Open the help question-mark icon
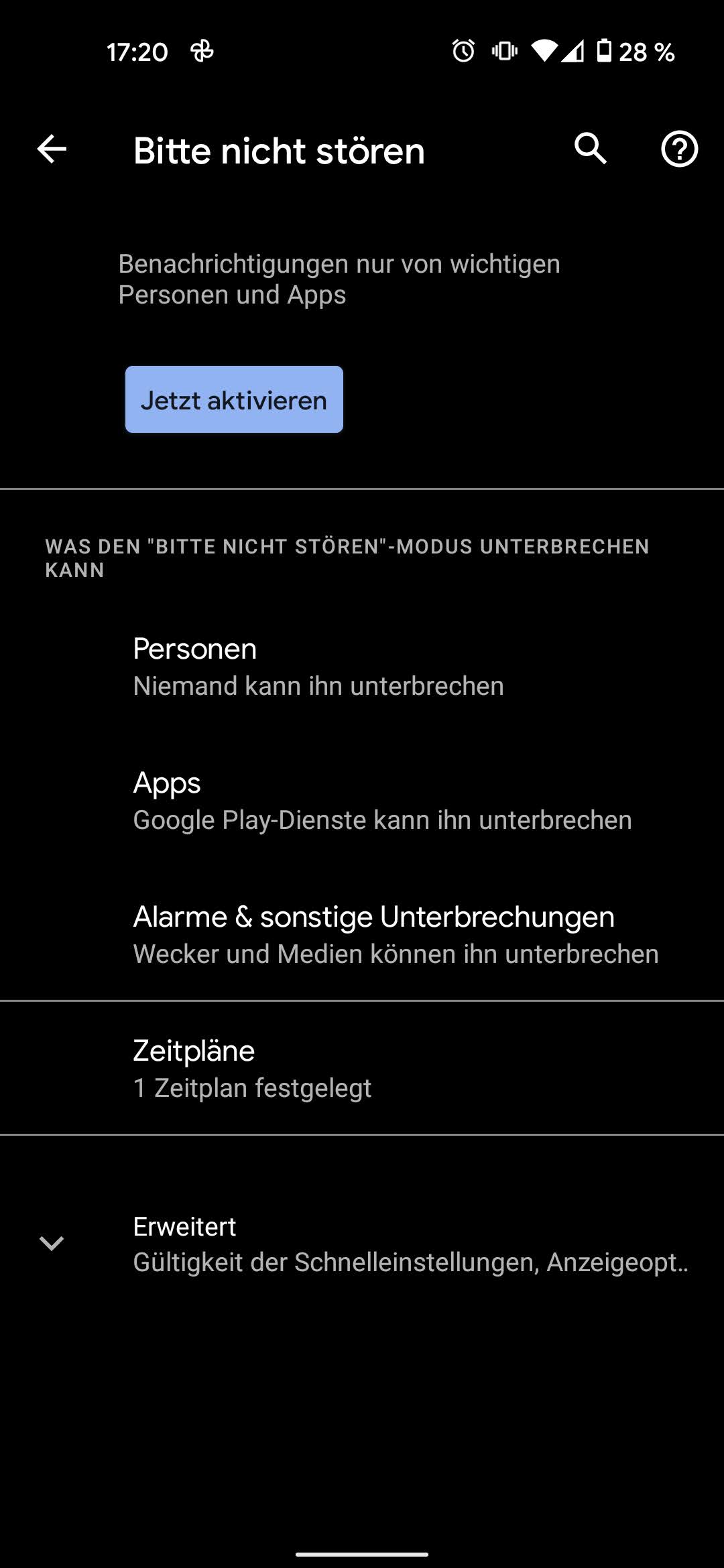The width and height of the screenshot is (724, 1568). [679, 149]
